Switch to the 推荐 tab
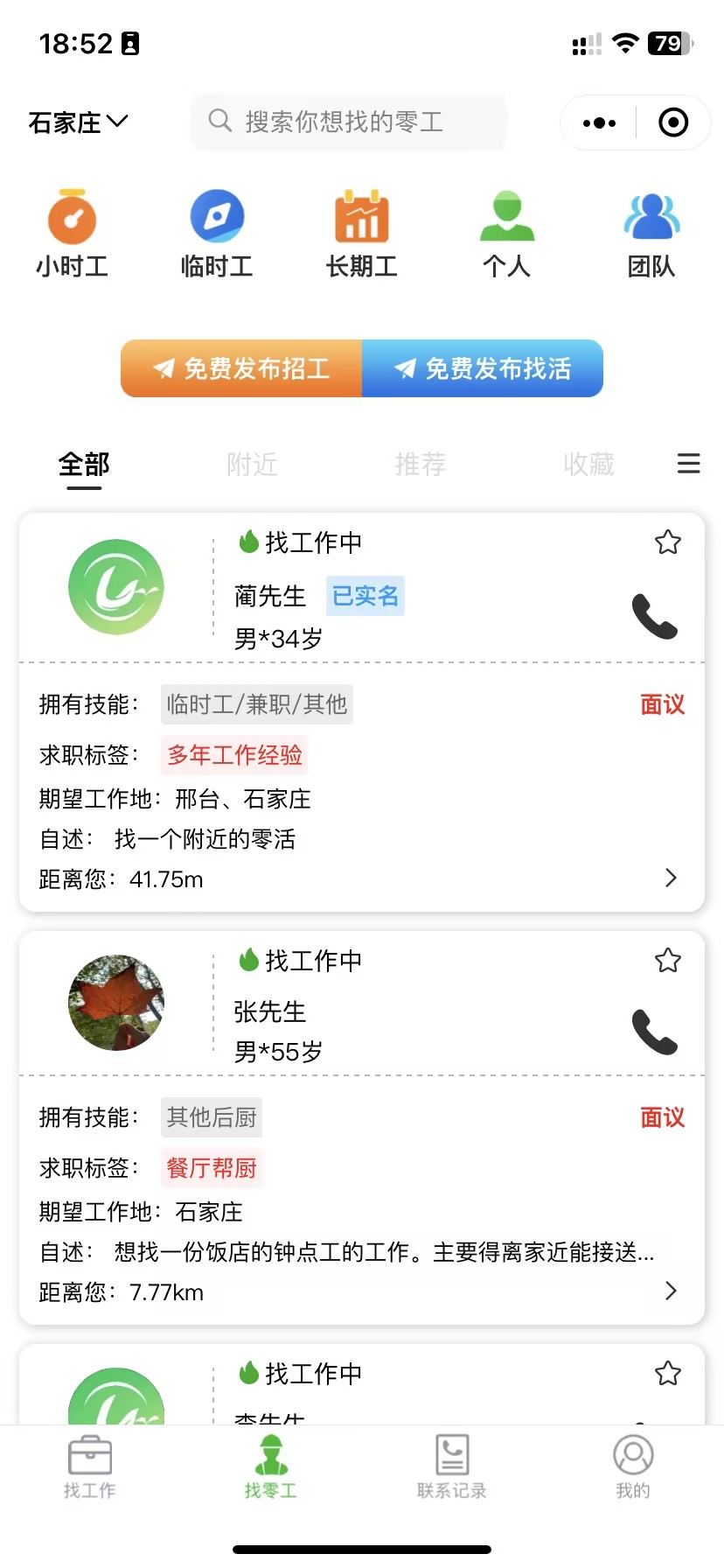Screen dimensions: 724x1568 click(421, 465)
